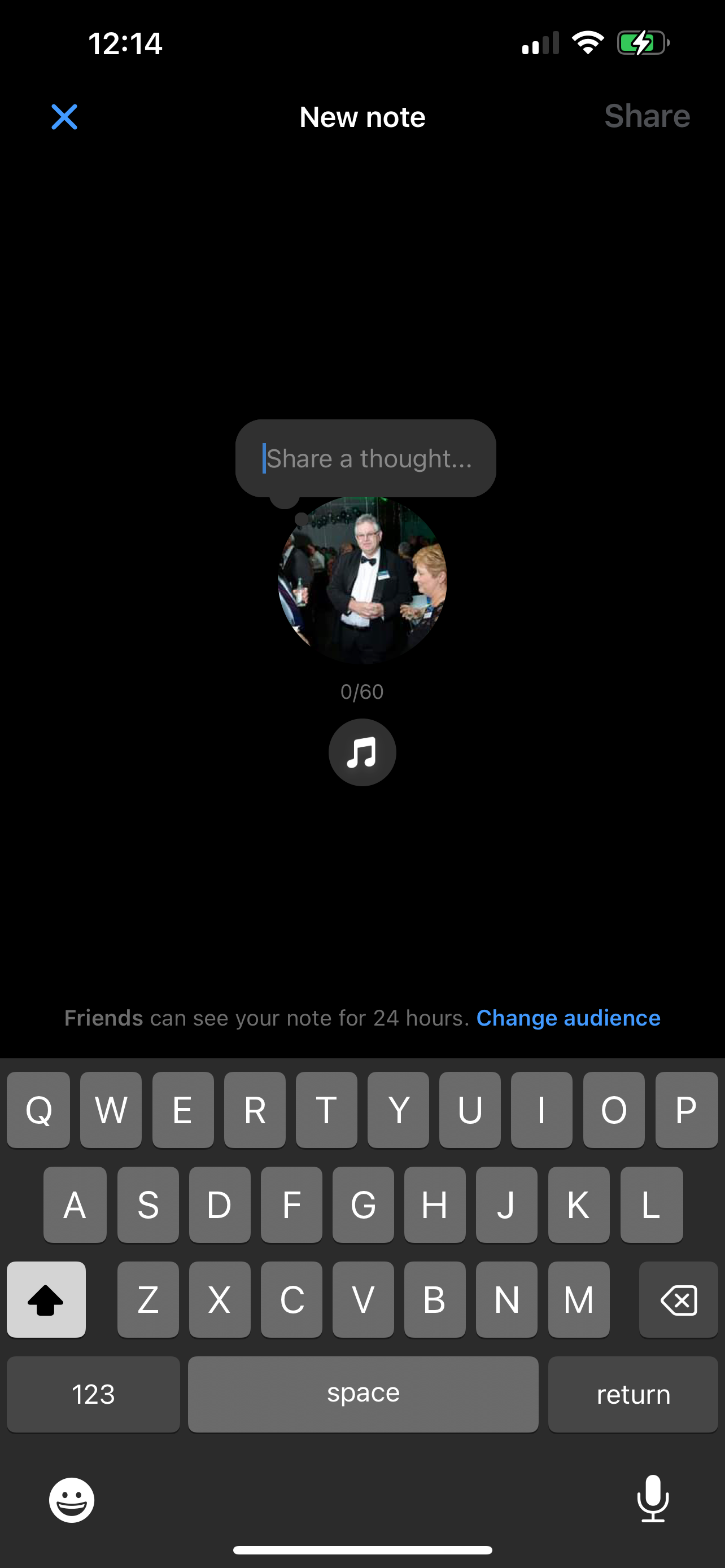Tap the Share button
725x1568 pixels.
[647, 116]
